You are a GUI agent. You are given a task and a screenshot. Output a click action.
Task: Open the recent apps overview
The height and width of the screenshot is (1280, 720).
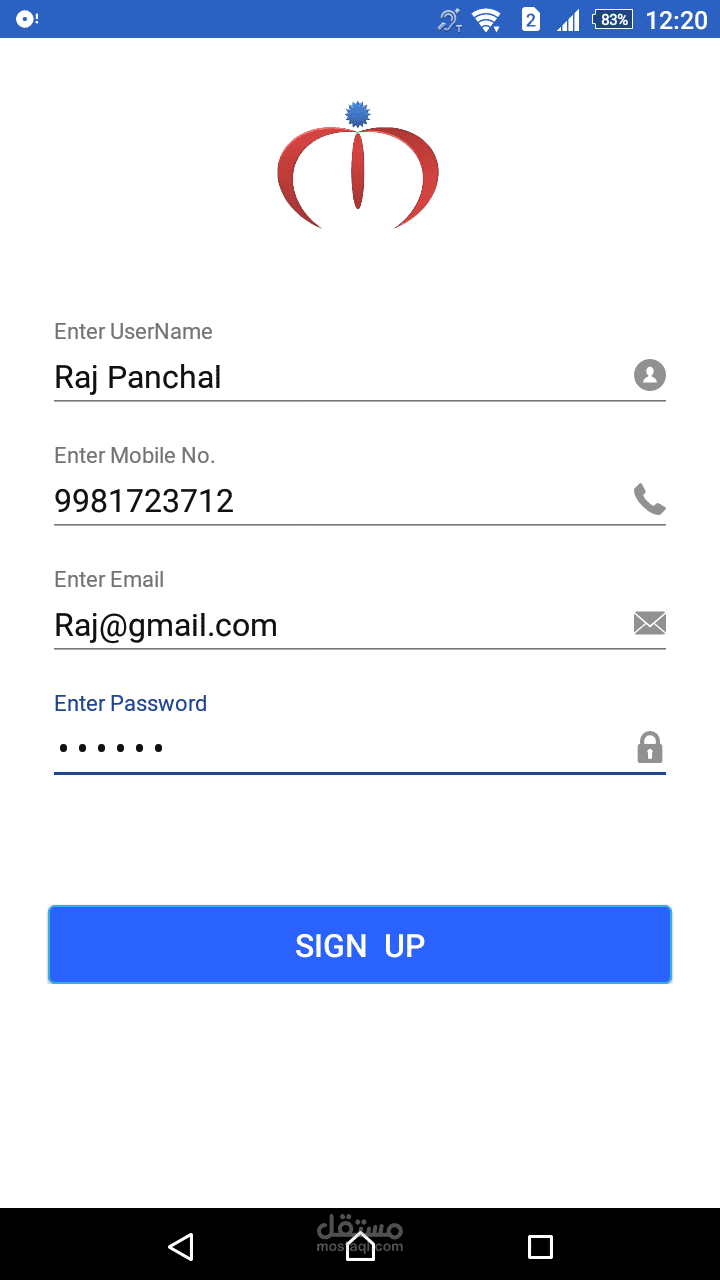(x=540, y=1246)
